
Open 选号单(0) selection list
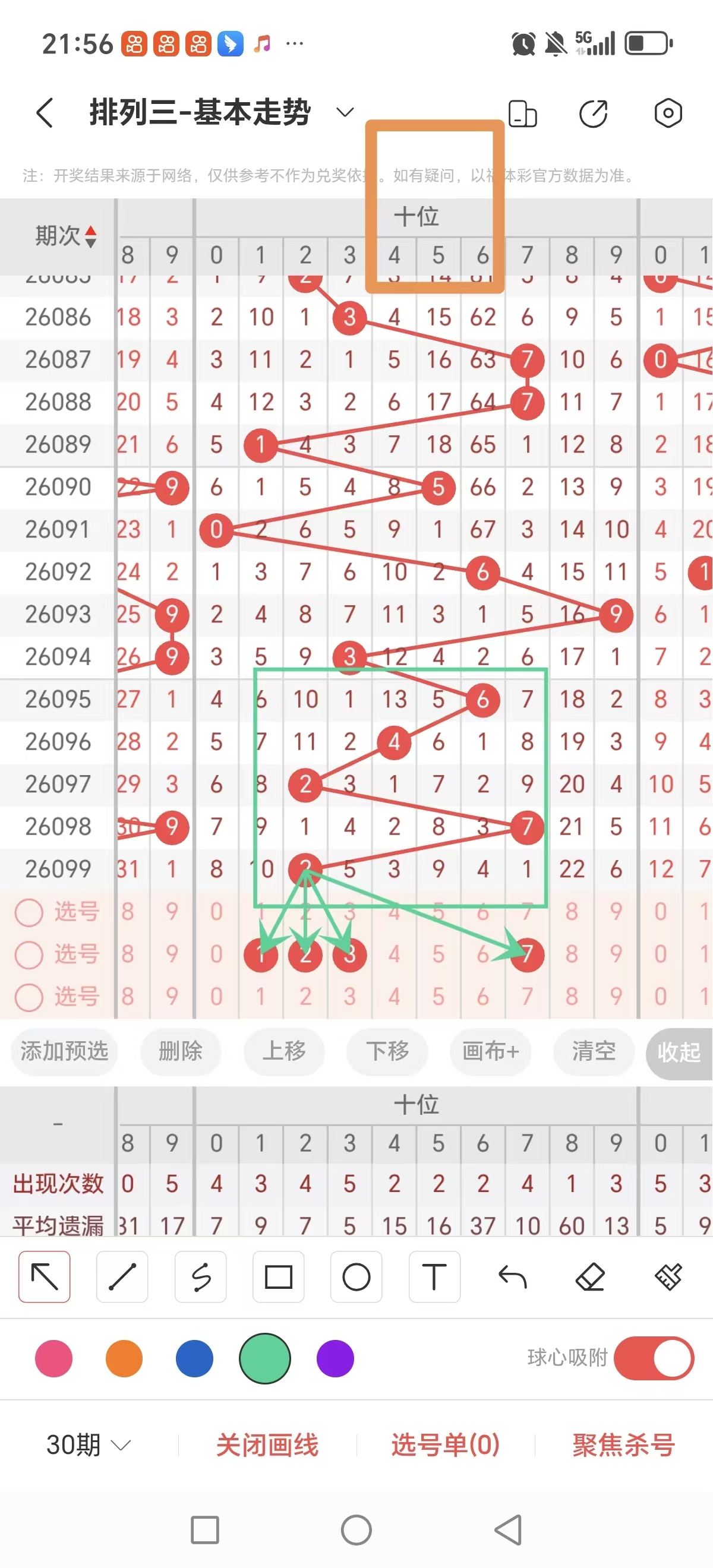[x=444, y=1445]
